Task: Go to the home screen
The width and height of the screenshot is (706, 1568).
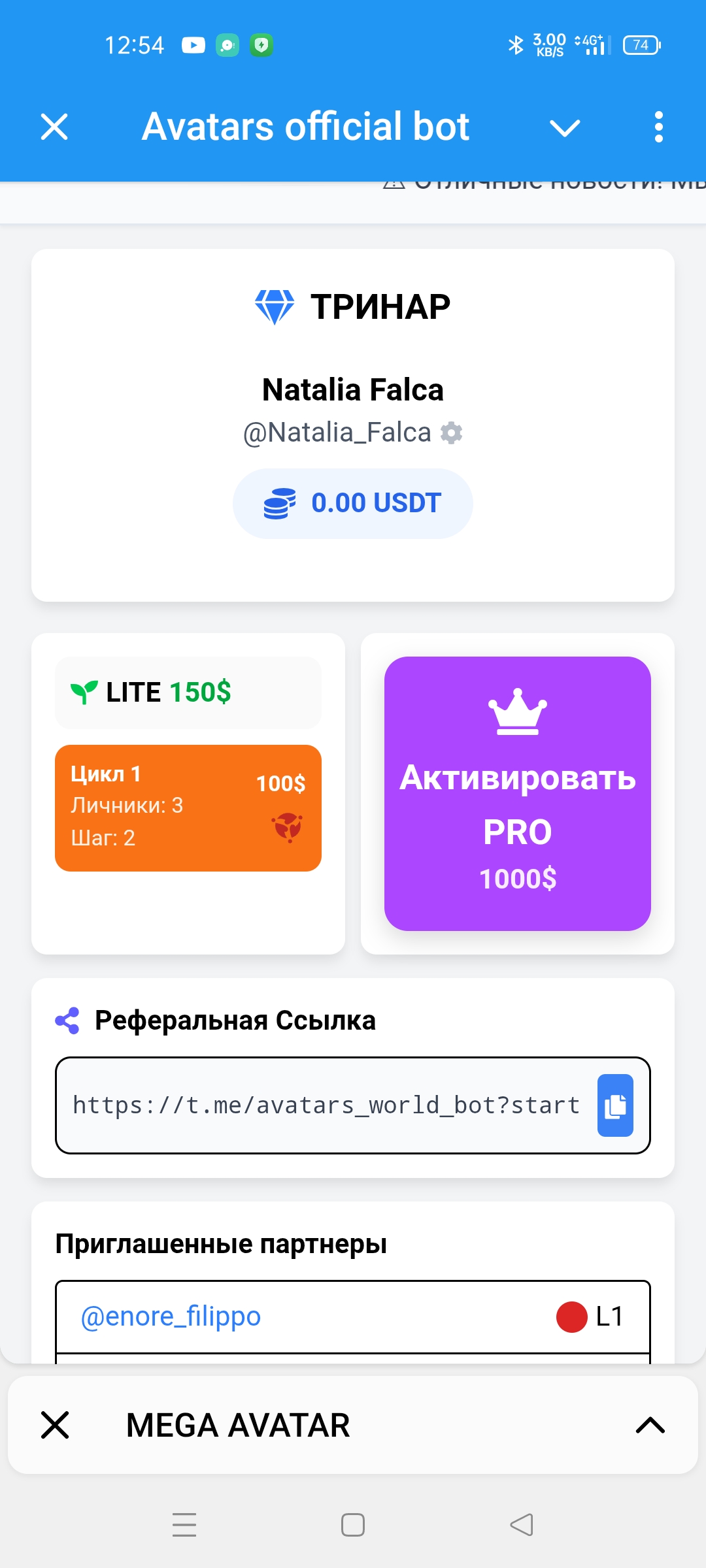Action: pos(353,1525)
